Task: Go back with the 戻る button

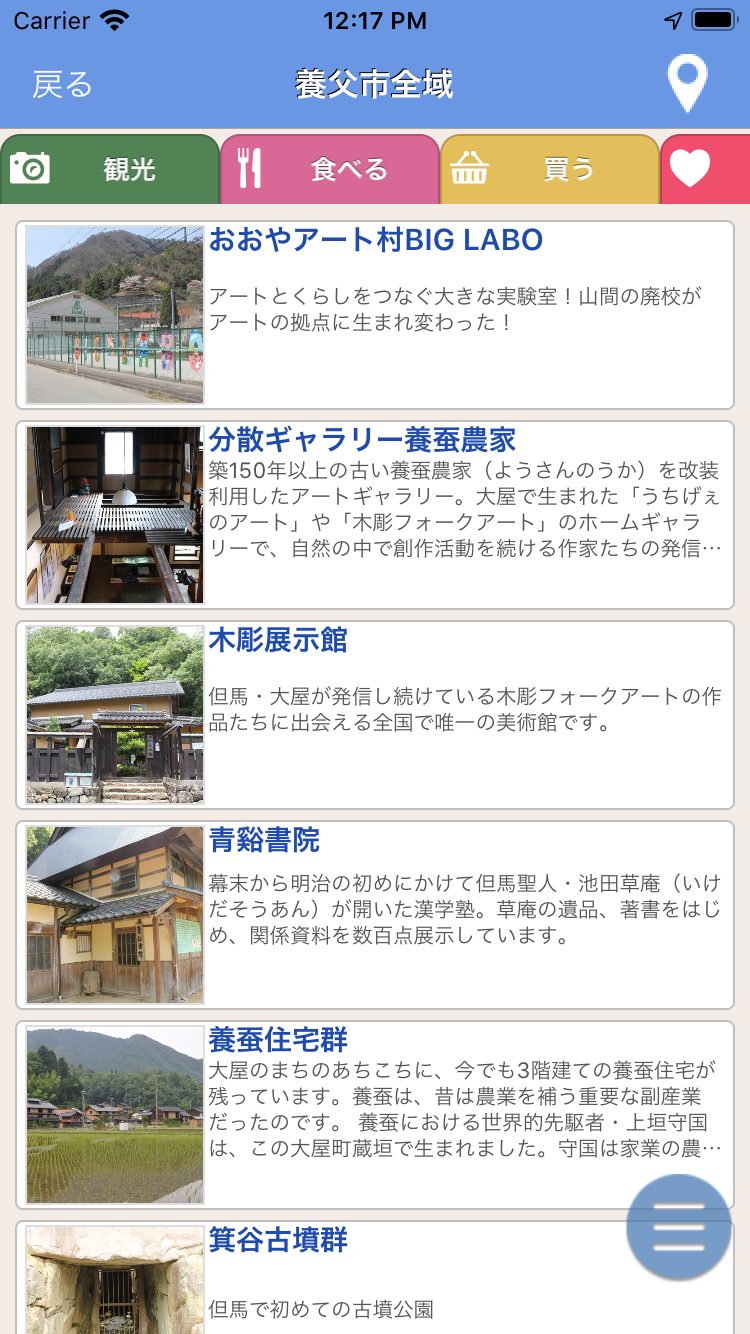Action: (x=62, y=85)
